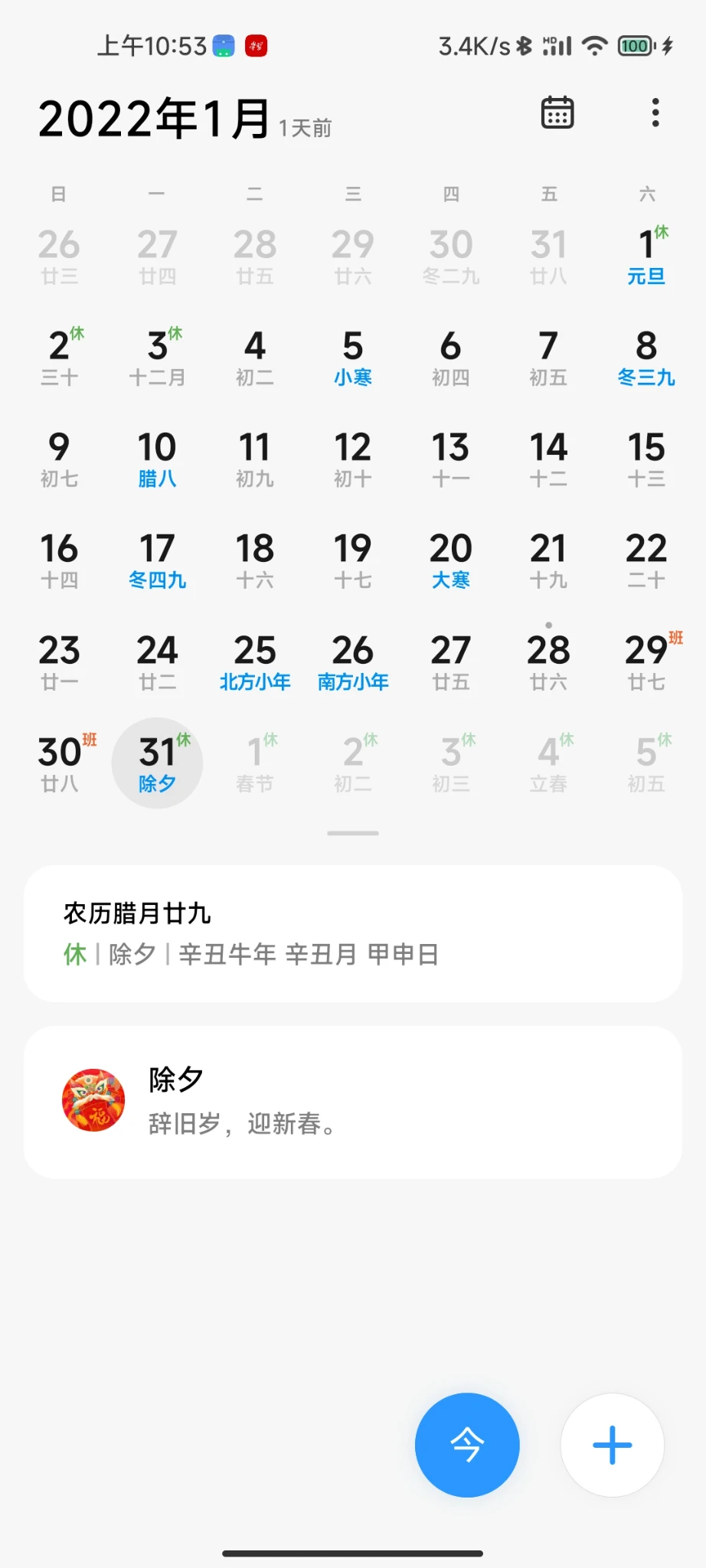Select January 26 南方小年
Viewport: 706px width, 1568px height.
click(353, 661)
